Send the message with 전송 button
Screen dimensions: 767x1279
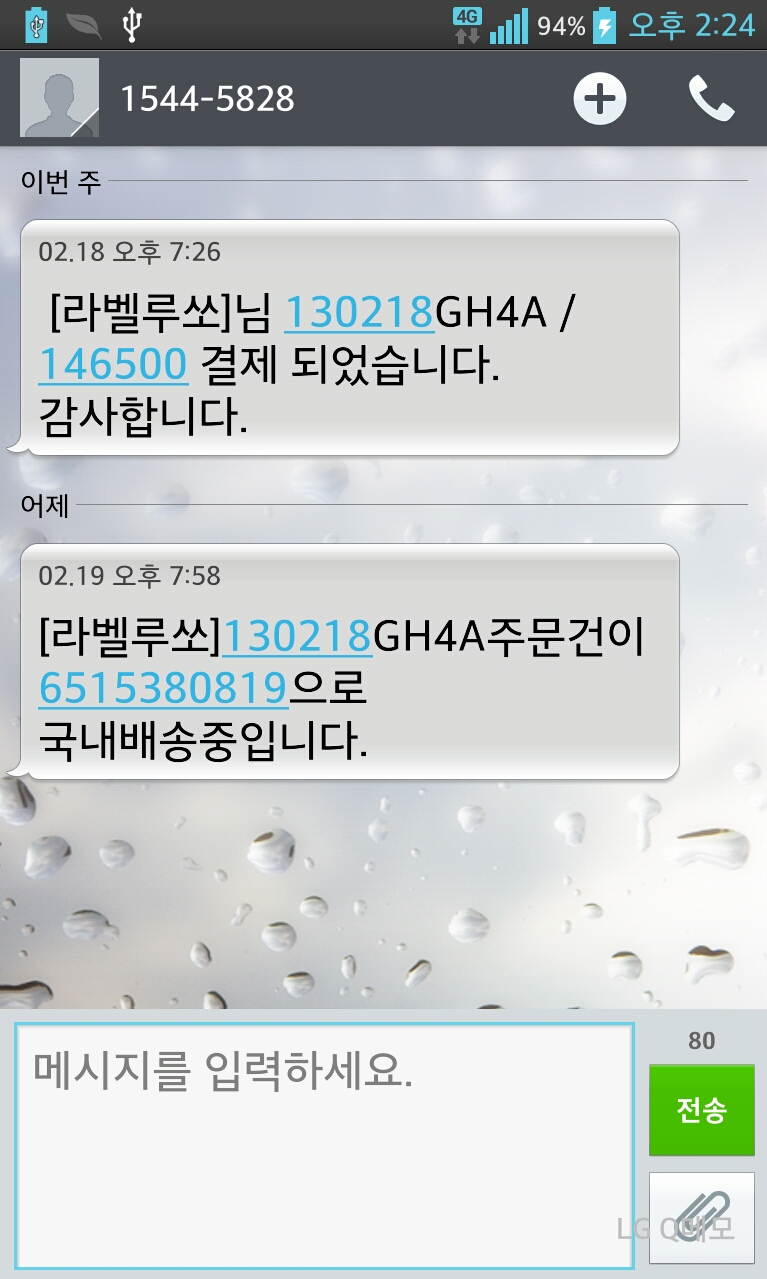coord(701,1110)
